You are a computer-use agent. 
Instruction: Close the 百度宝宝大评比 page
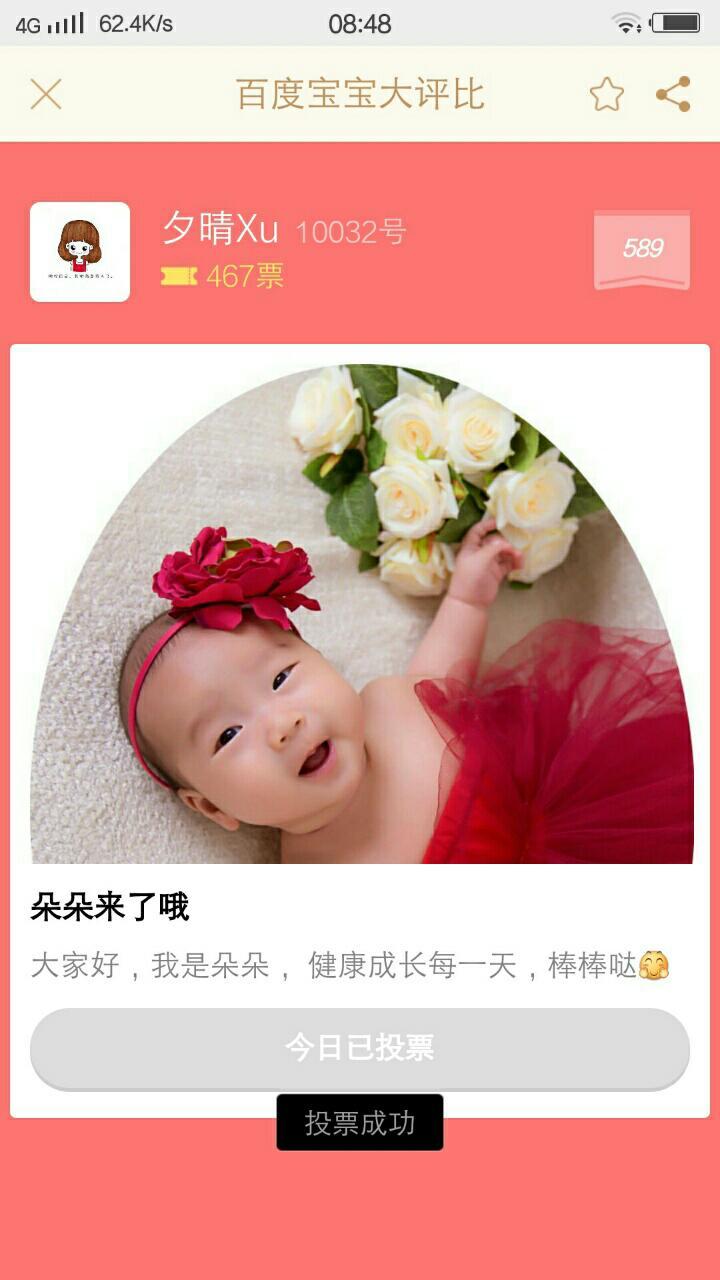pos(46,95)
